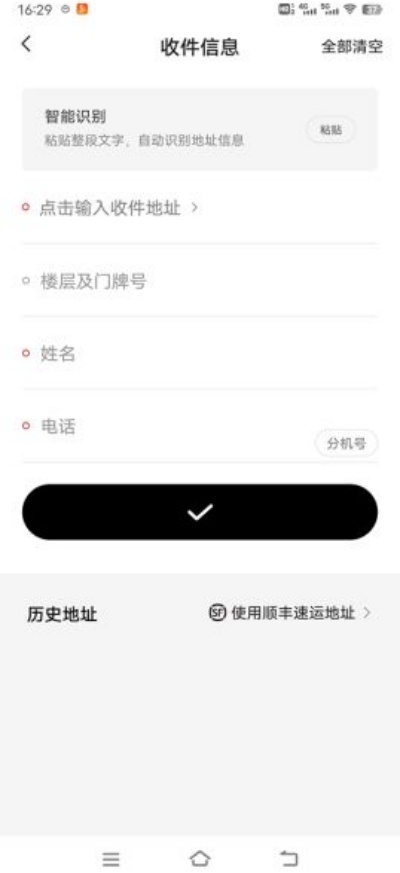Tap the 粘贴 paste button
This screenshot has width=400, height=873.
click(330, 130)
